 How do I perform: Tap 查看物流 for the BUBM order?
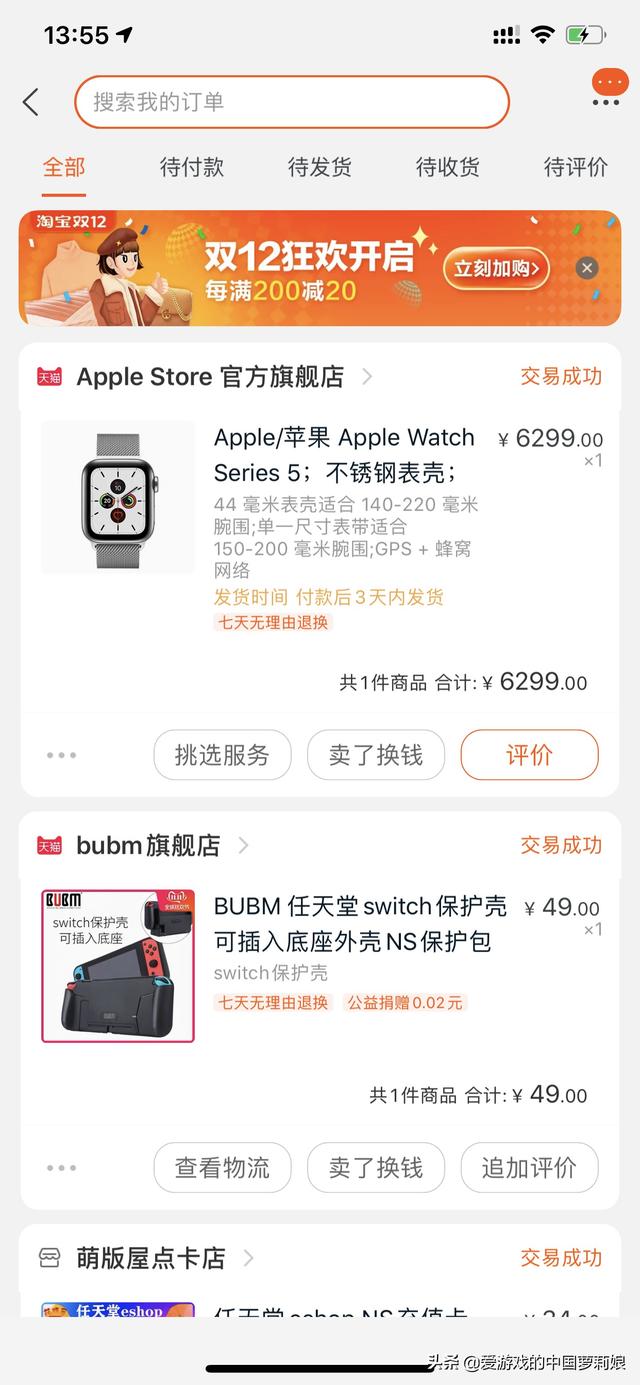(x=222, y=1168)
